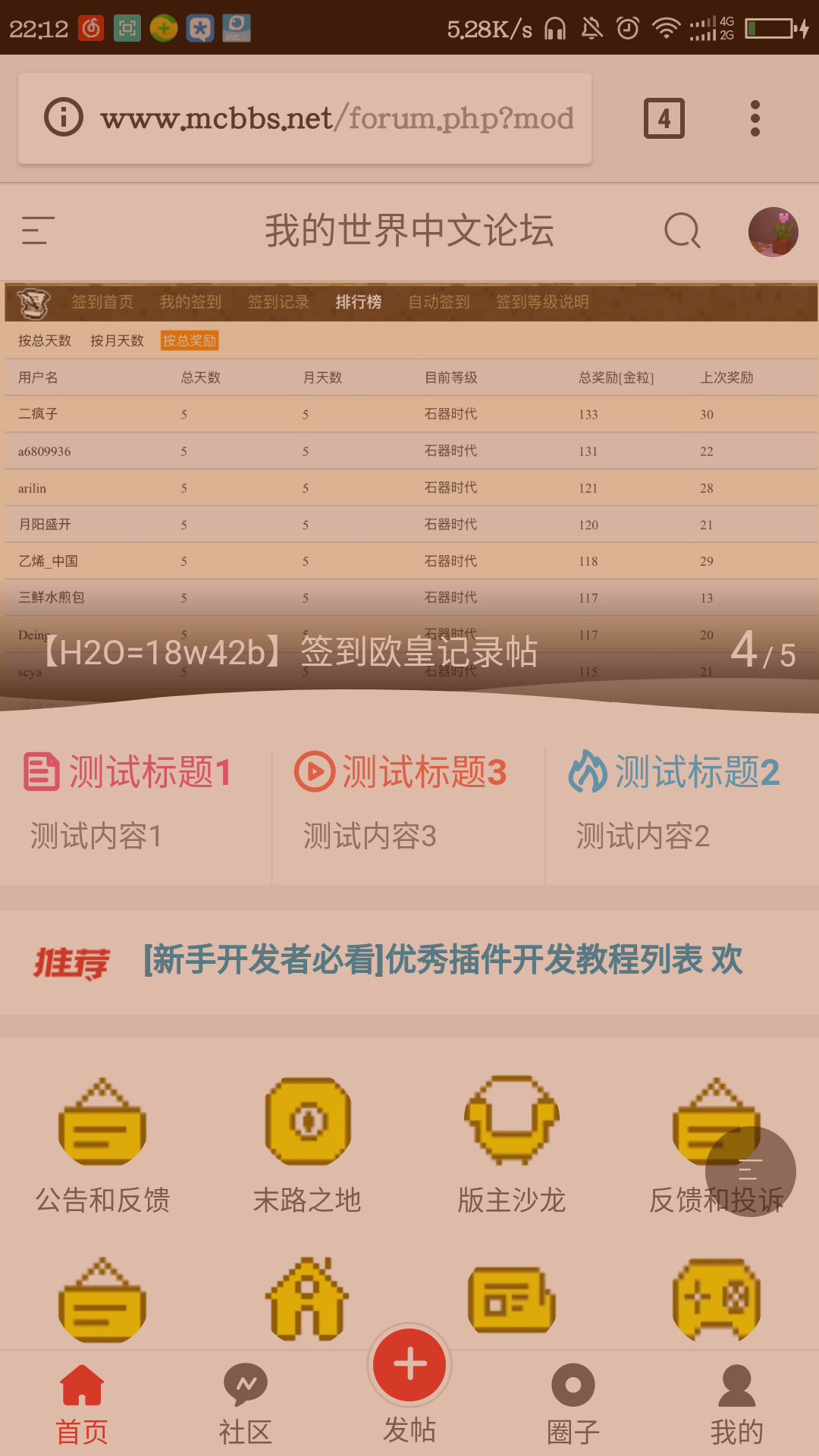
Task: Open the browser overflow menu
Action: click(755, 118)
